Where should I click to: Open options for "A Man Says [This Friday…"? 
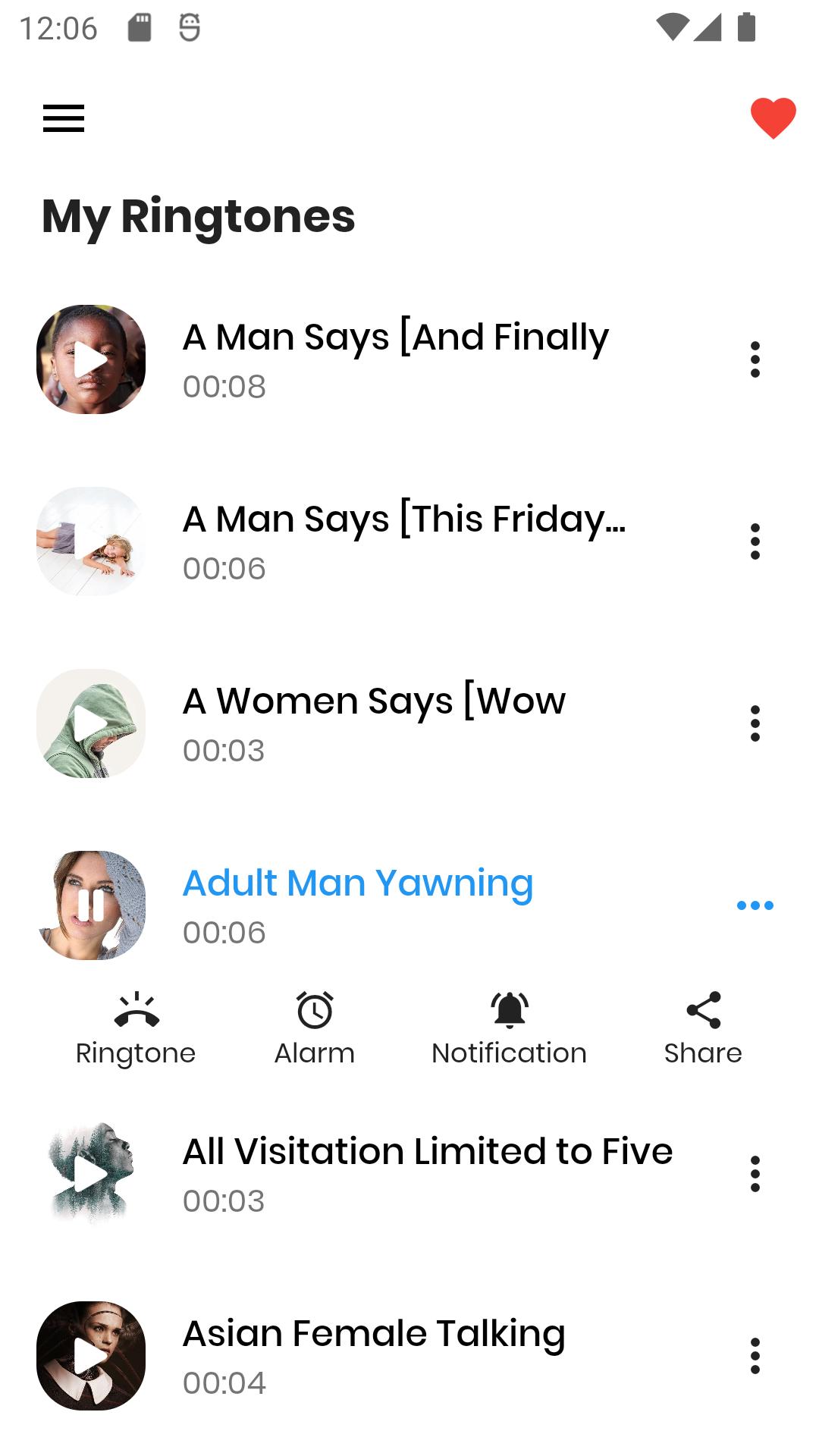pos(755,541)
